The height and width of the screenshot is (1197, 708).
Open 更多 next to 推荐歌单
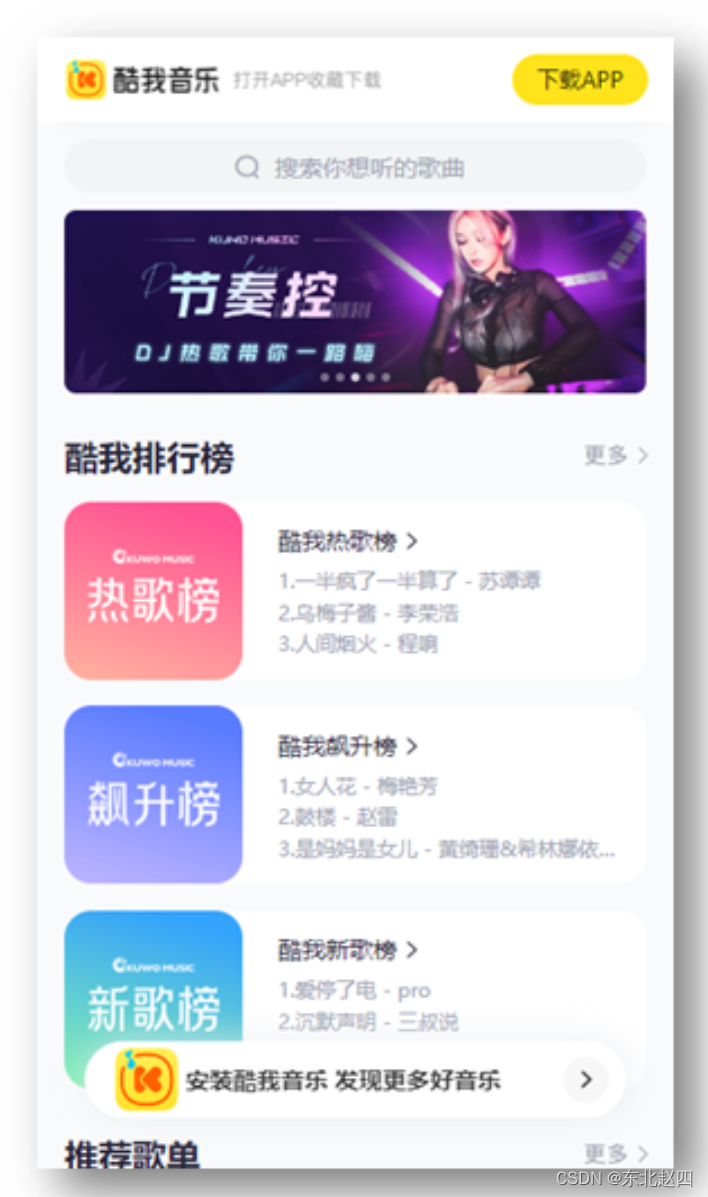tap(615, 1153)
